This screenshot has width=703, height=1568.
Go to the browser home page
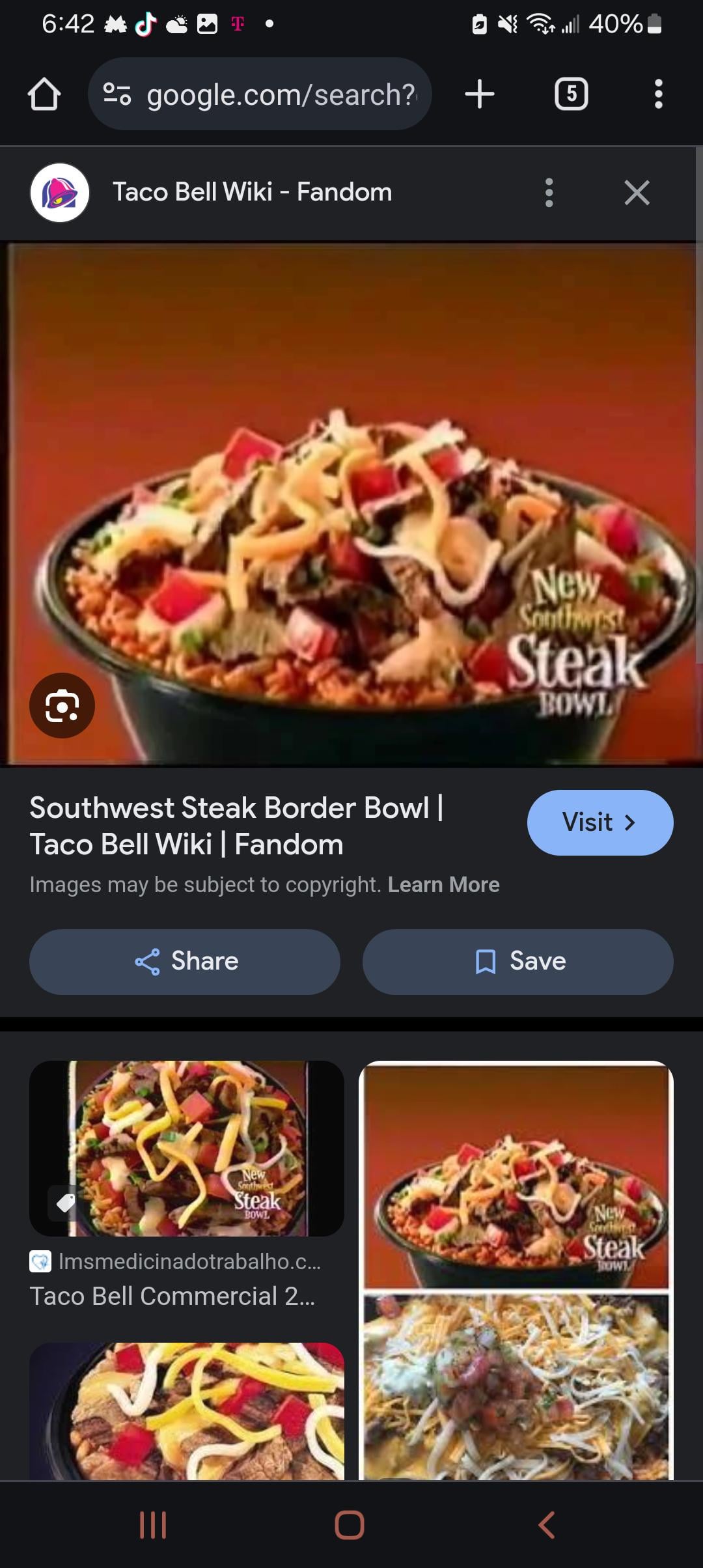[44, 94]
